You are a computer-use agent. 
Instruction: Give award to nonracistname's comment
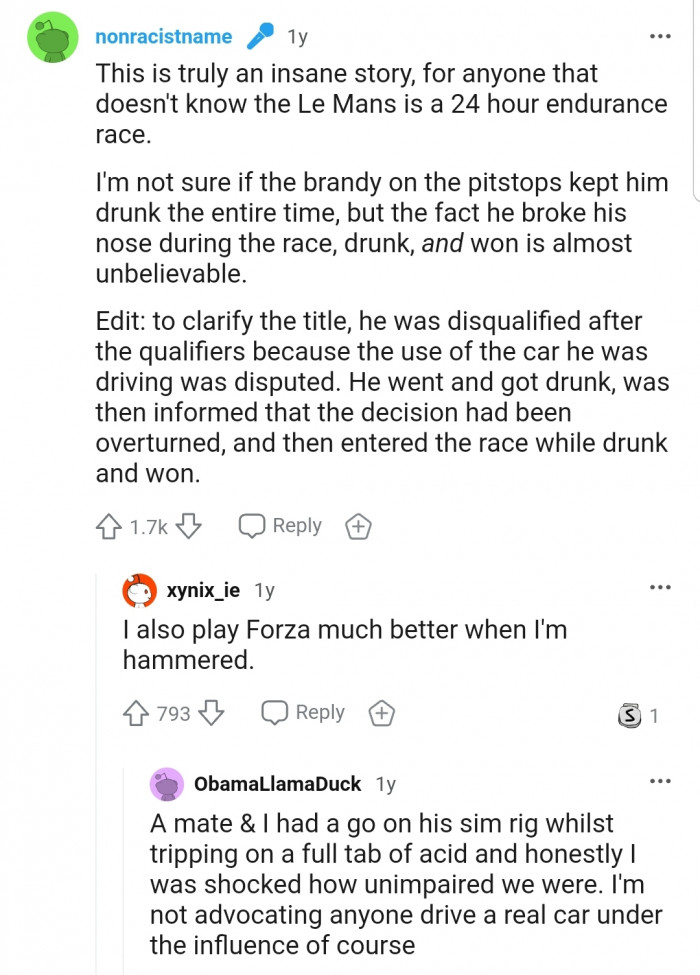[x=357, y=527]
